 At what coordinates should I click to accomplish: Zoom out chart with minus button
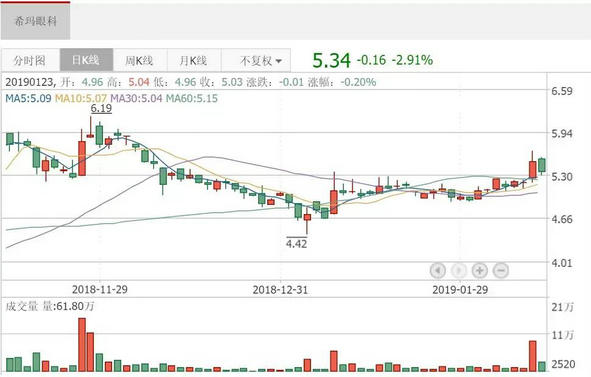point(501,270)
